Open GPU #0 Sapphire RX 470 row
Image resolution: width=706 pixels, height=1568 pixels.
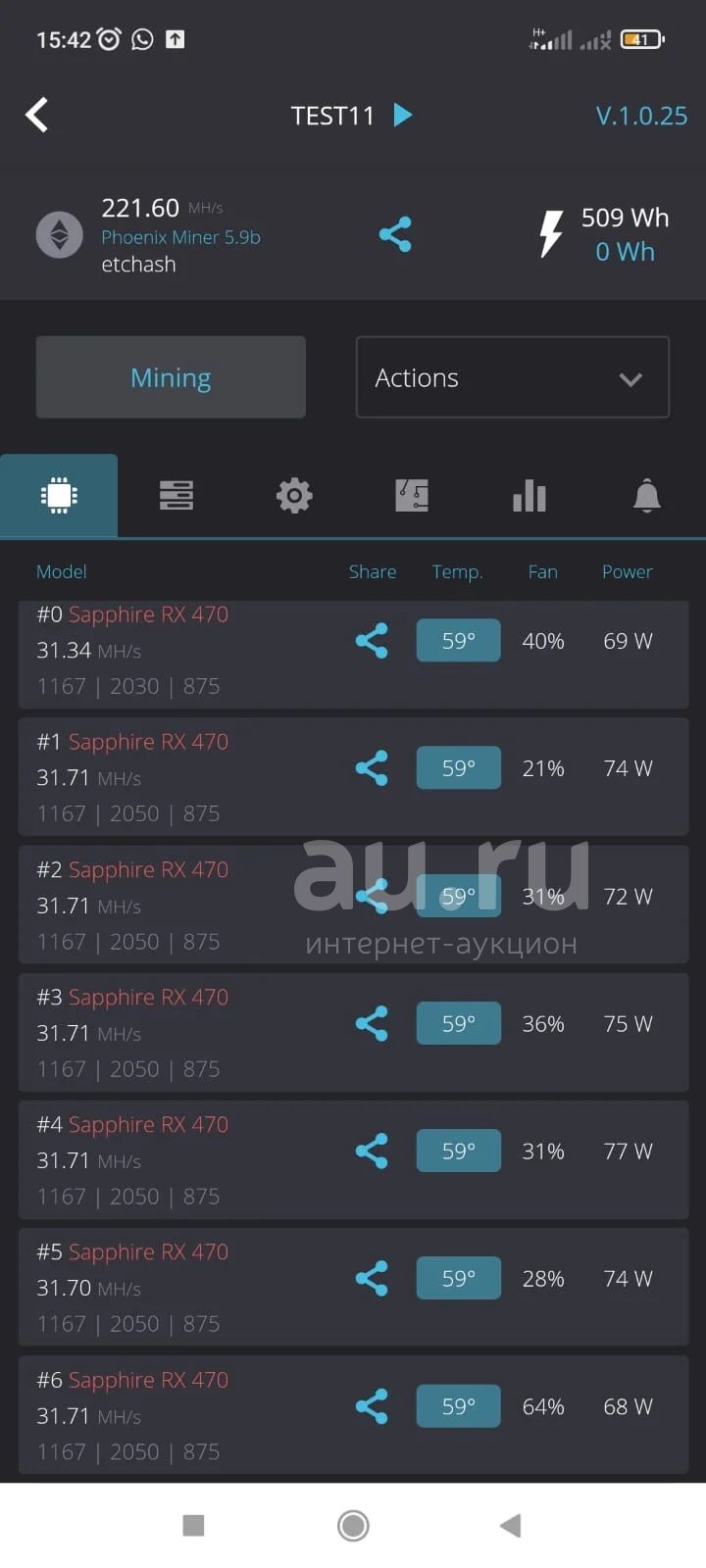tap(353, 653)
